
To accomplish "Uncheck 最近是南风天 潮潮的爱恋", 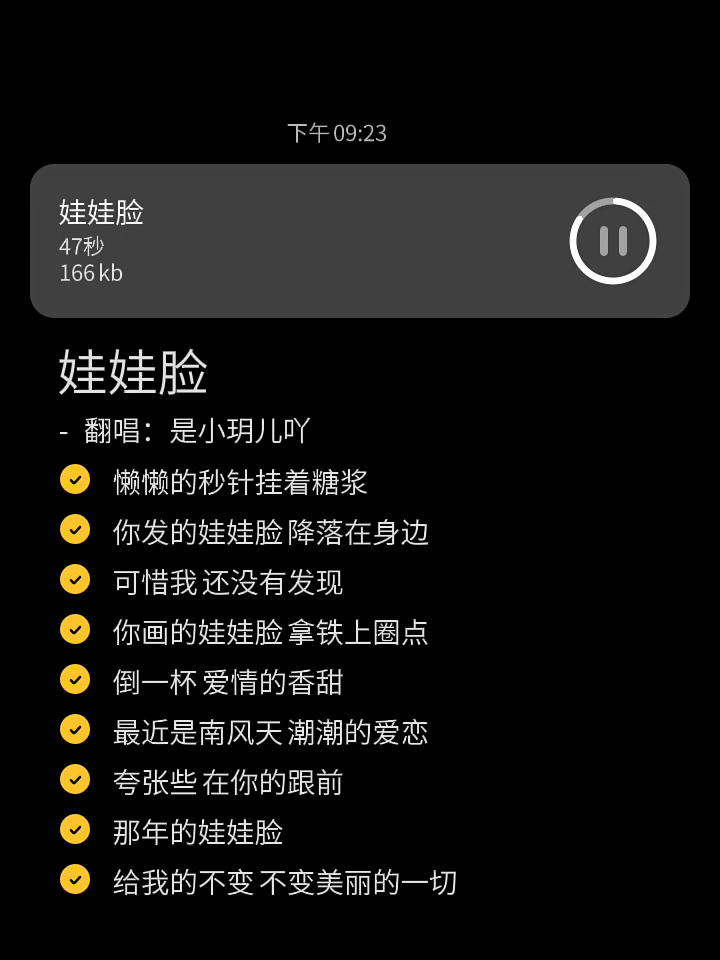I will 75,730.
